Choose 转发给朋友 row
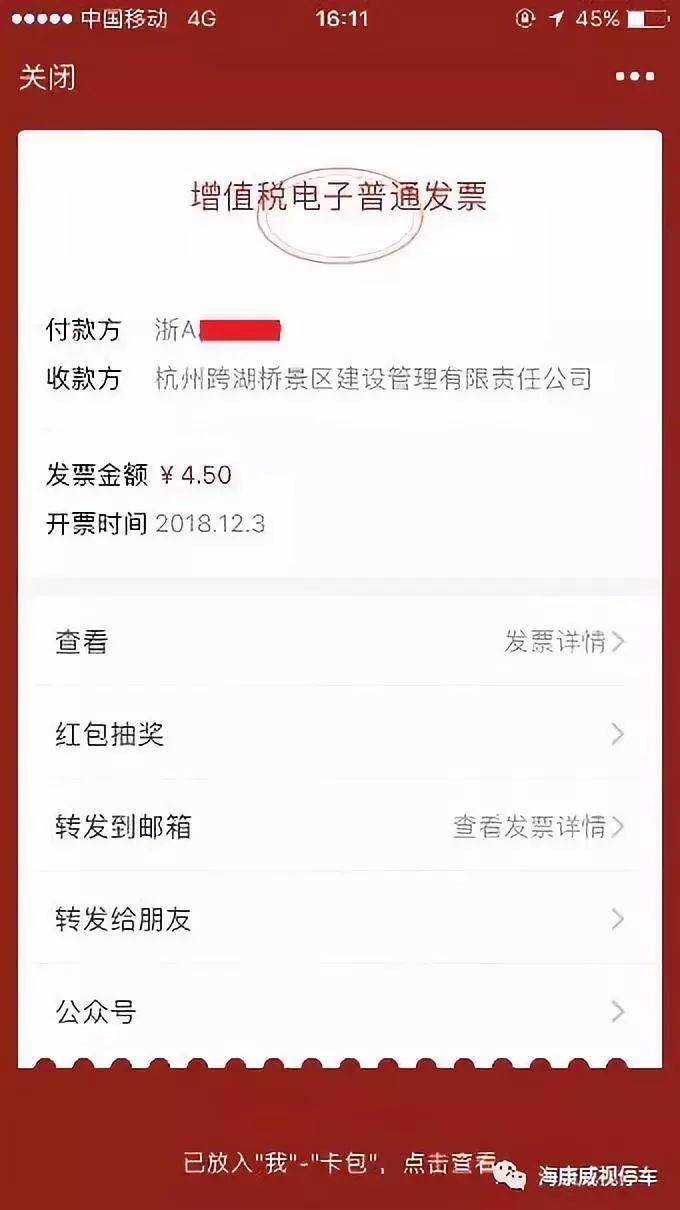Screen dimensions: 680x1210 tap(340, 919)
